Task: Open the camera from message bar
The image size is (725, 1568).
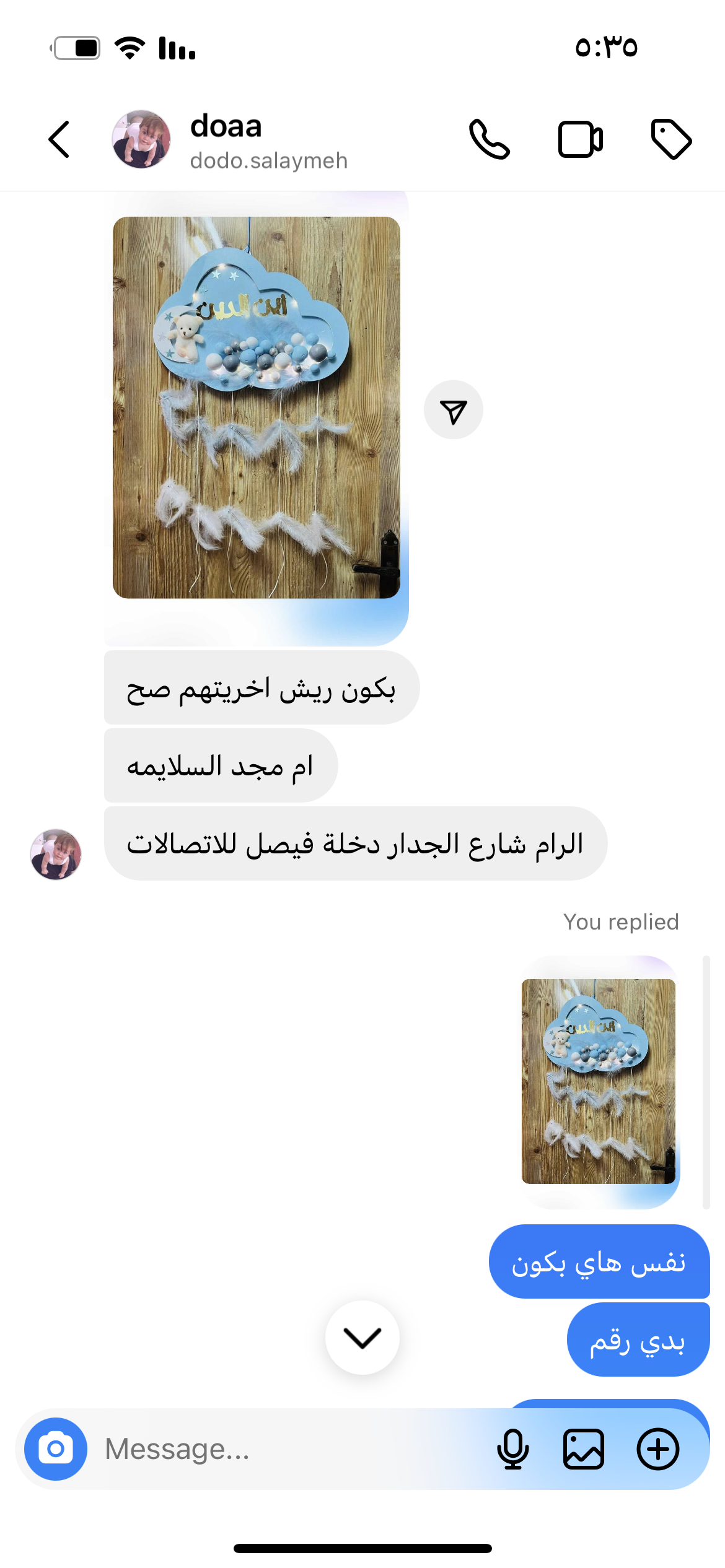Action: pos(56,1449)
